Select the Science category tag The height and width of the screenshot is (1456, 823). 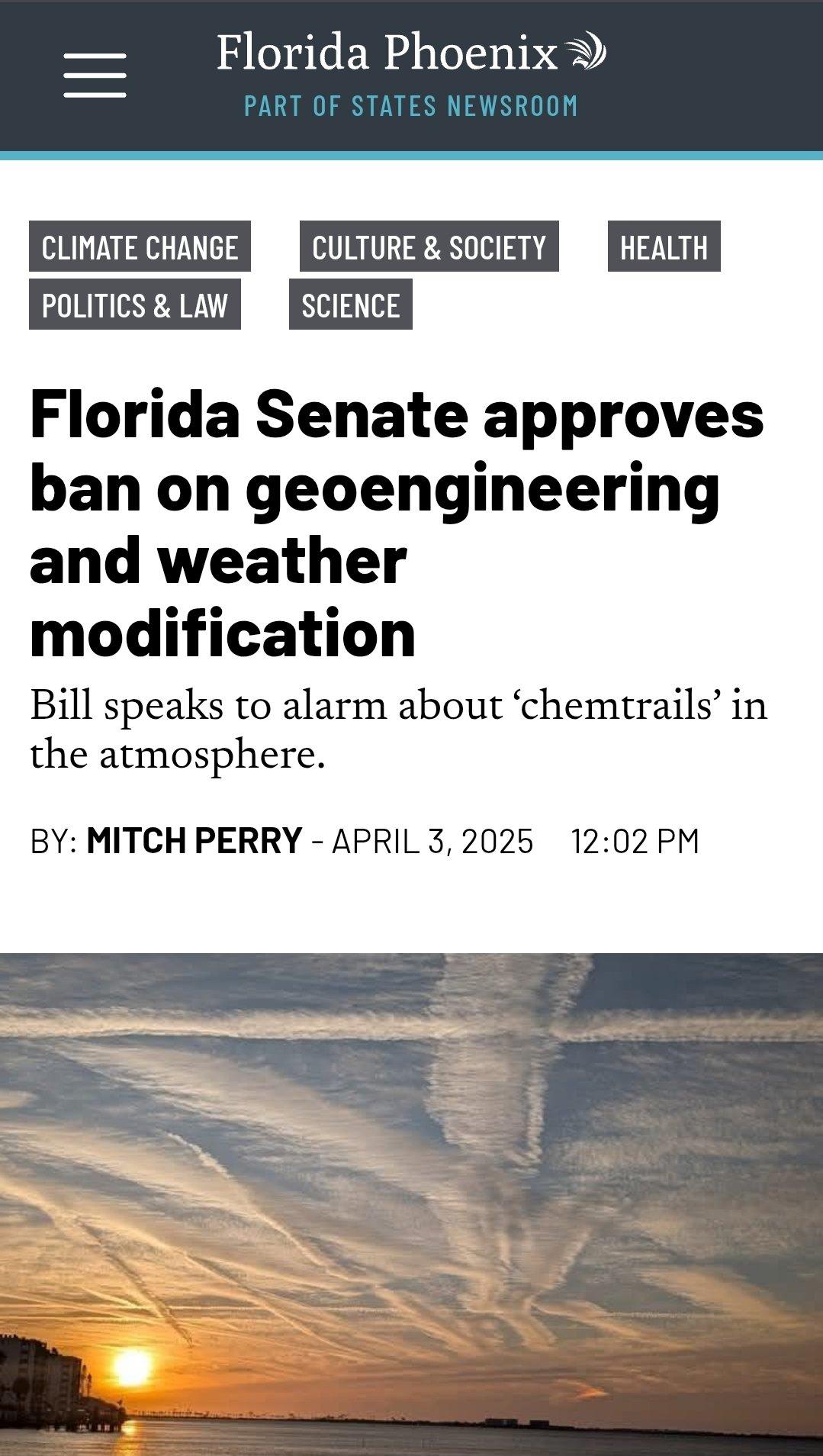click(x=350, y=304)
